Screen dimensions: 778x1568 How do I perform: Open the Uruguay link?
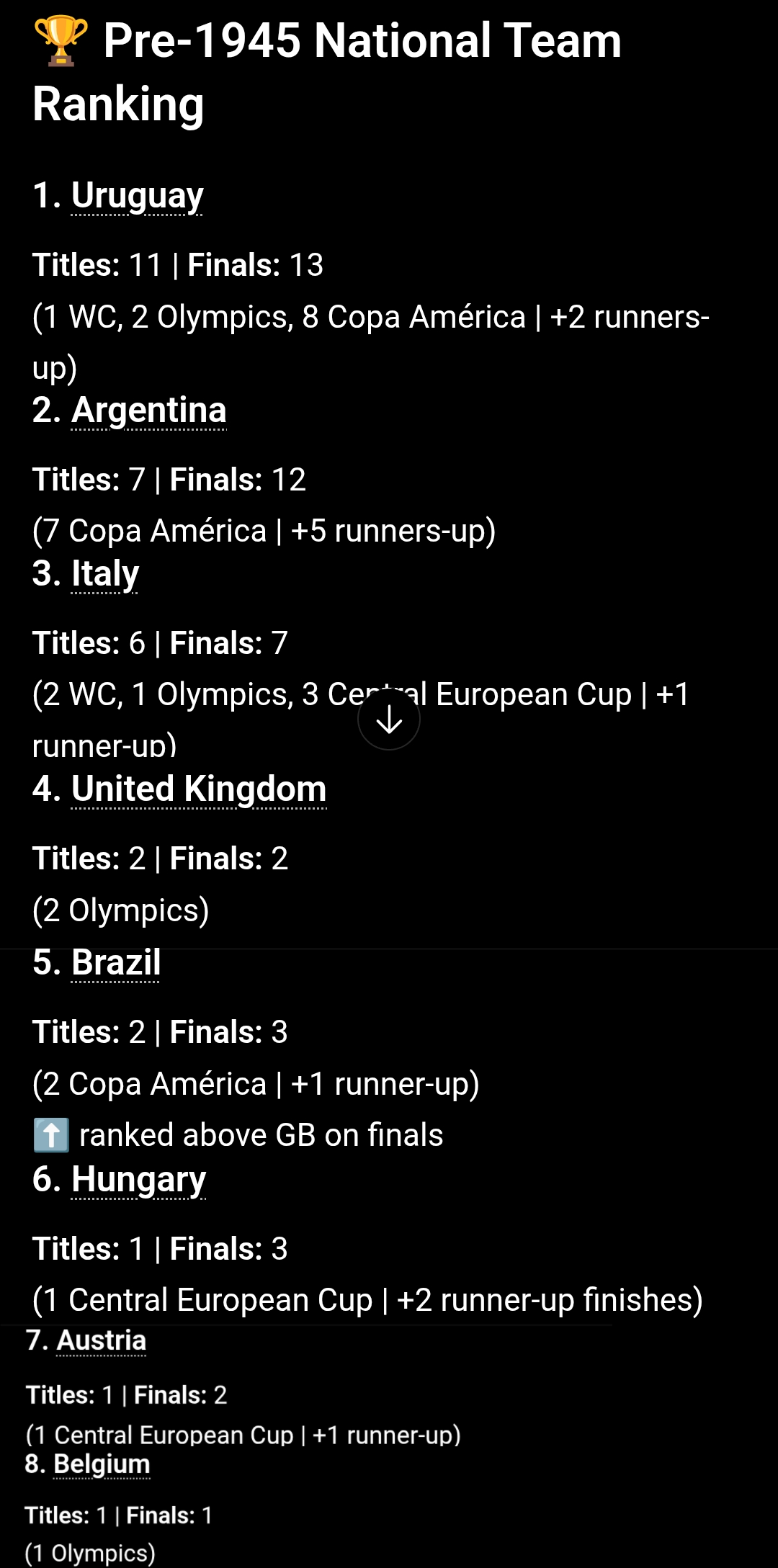click(137, 196)
